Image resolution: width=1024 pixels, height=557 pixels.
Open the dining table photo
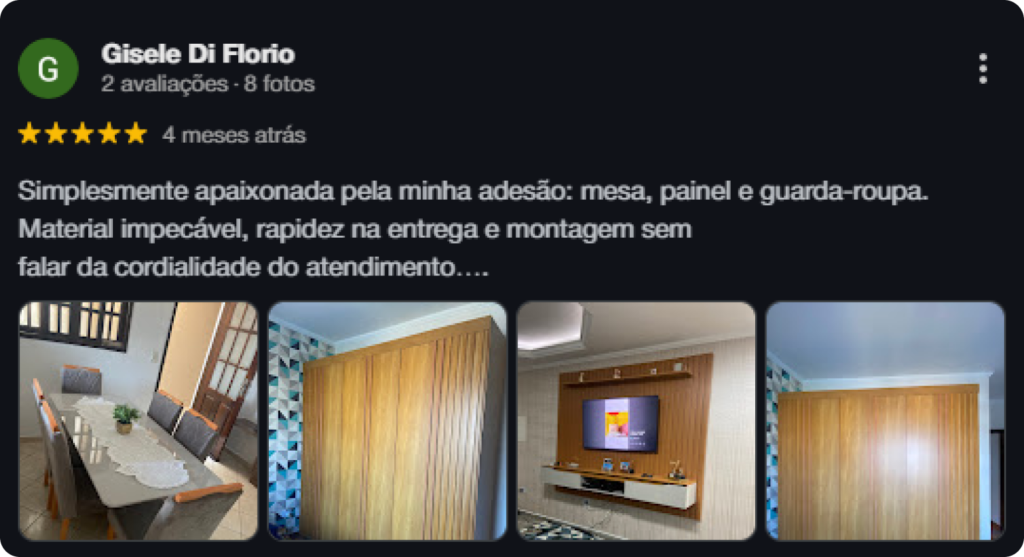138,420
